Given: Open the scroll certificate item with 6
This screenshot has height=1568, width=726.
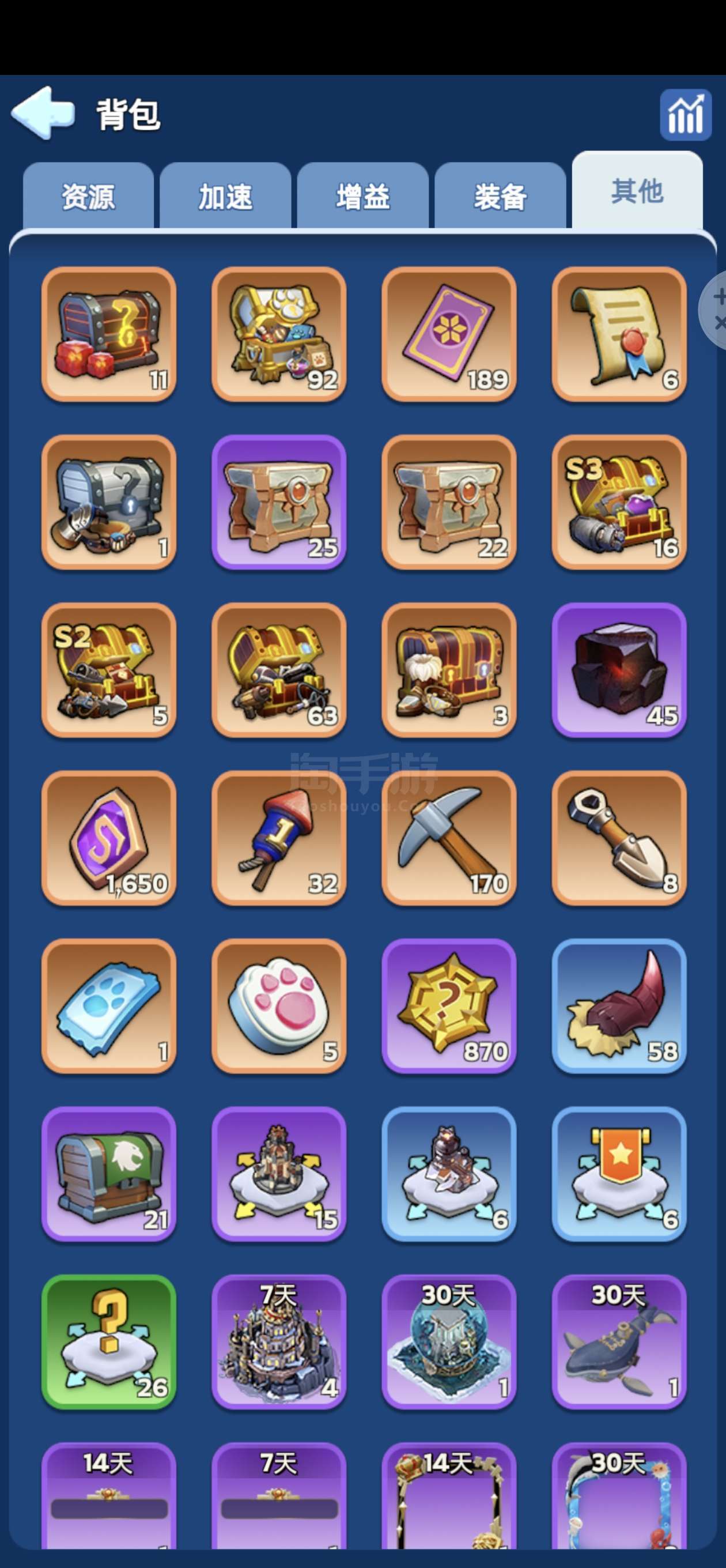Looking at the screenshot, I should [x=619, y=334].
